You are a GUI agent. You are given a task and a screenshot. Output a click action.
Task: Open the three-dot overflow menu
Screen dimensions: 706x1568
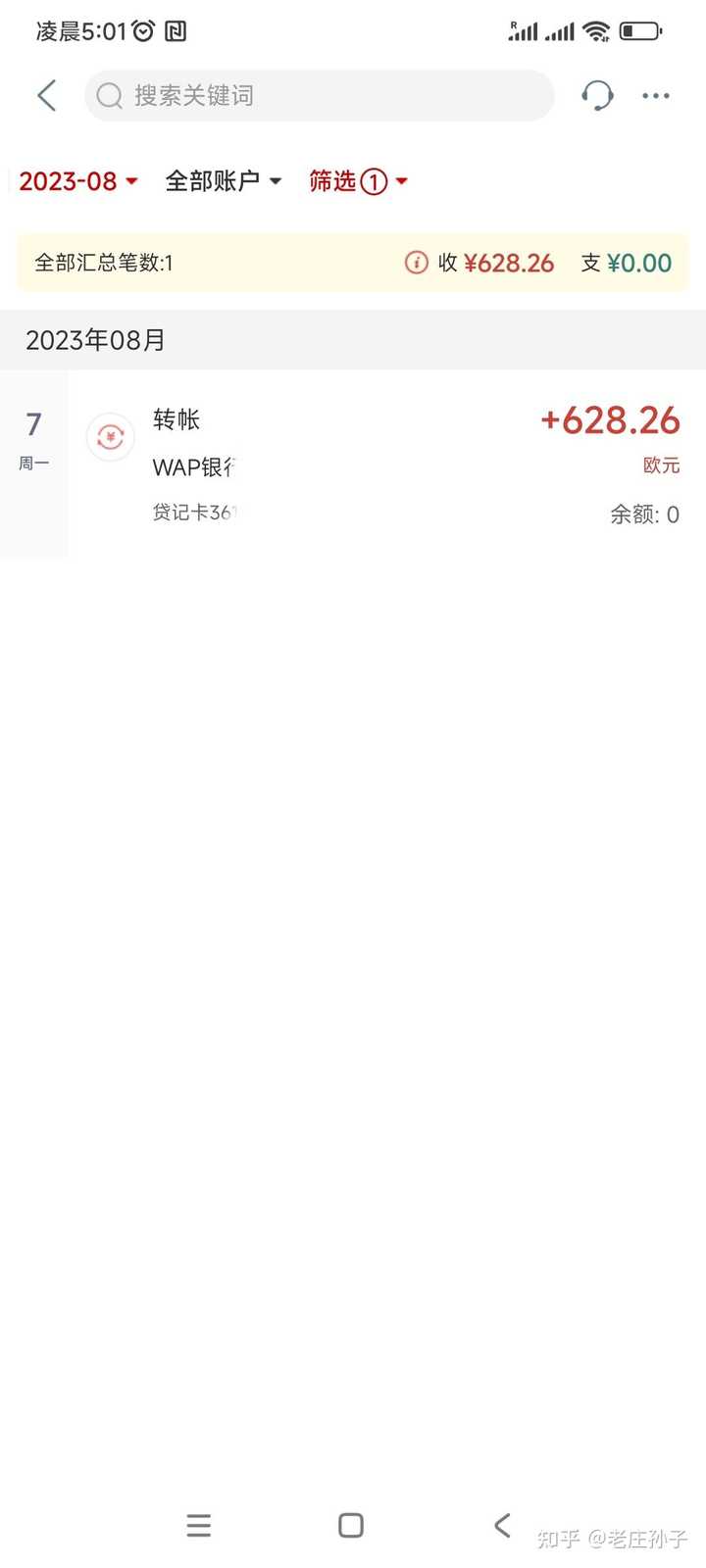(x=655, y=95)
